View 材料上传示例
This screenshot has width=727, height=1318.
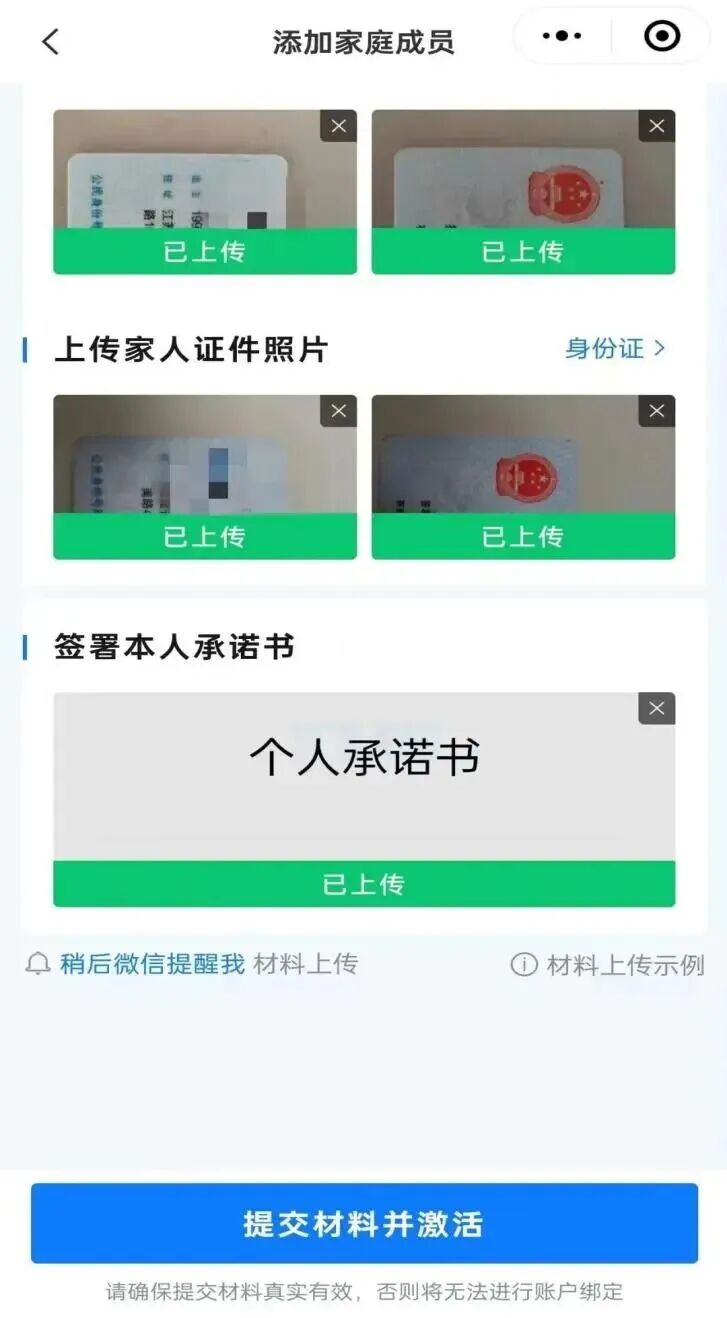(608, 965)
